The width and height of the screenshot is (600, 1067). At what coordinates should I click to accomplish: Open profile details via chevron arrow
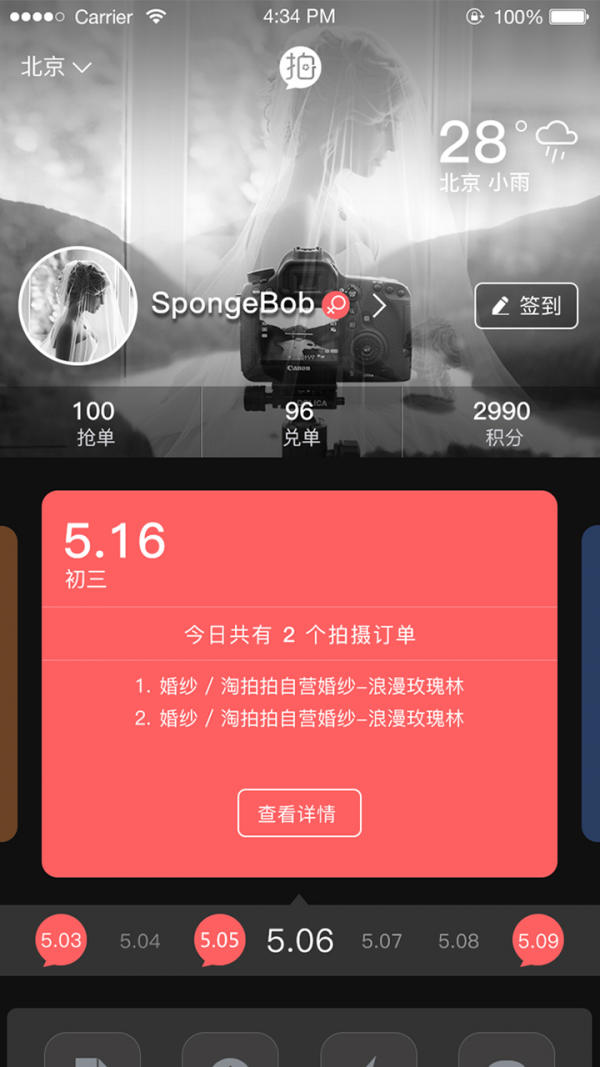click(379, 306)
